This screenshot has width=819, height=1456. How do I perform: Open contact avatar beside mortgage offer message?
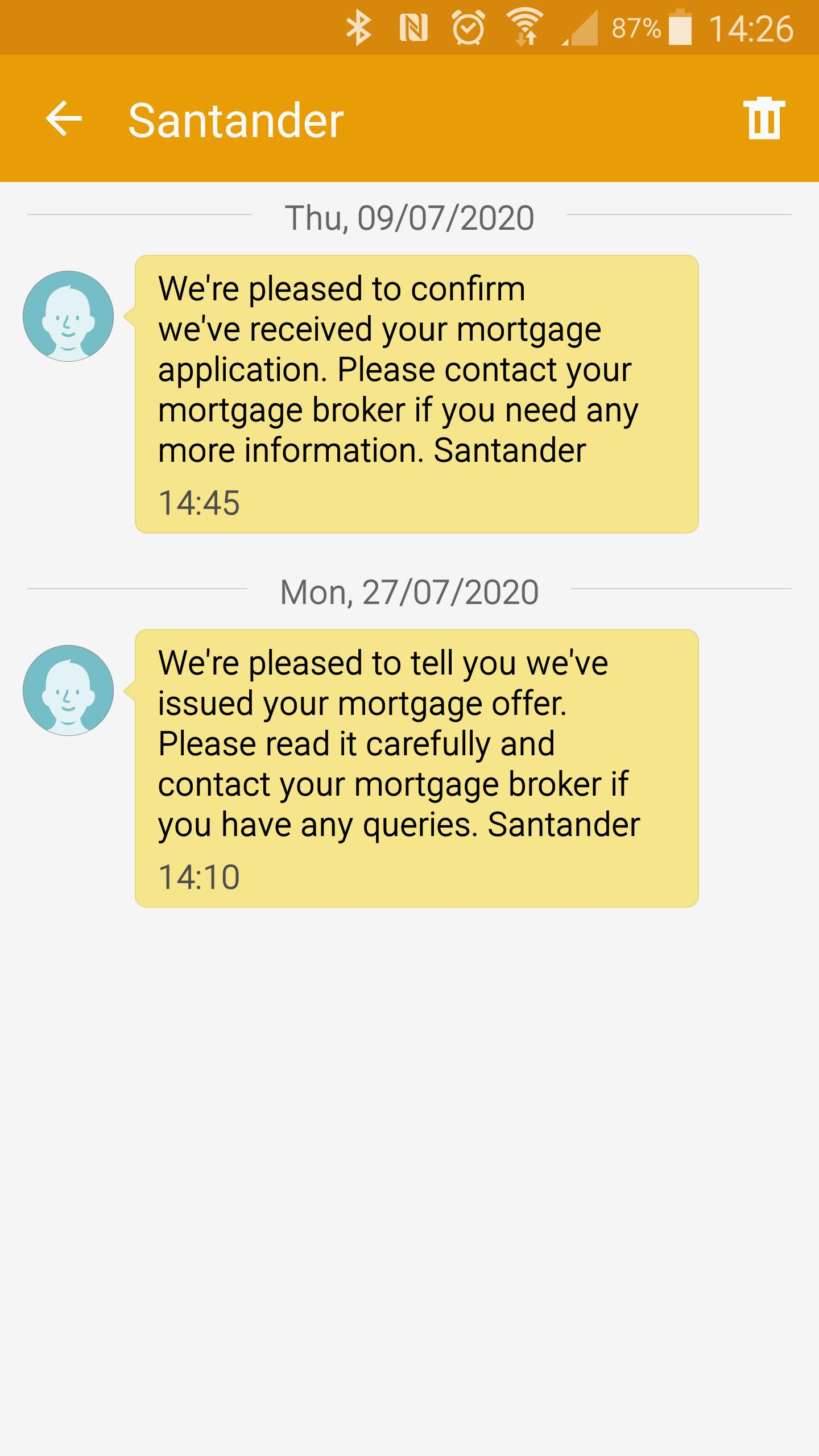point(68,690)
